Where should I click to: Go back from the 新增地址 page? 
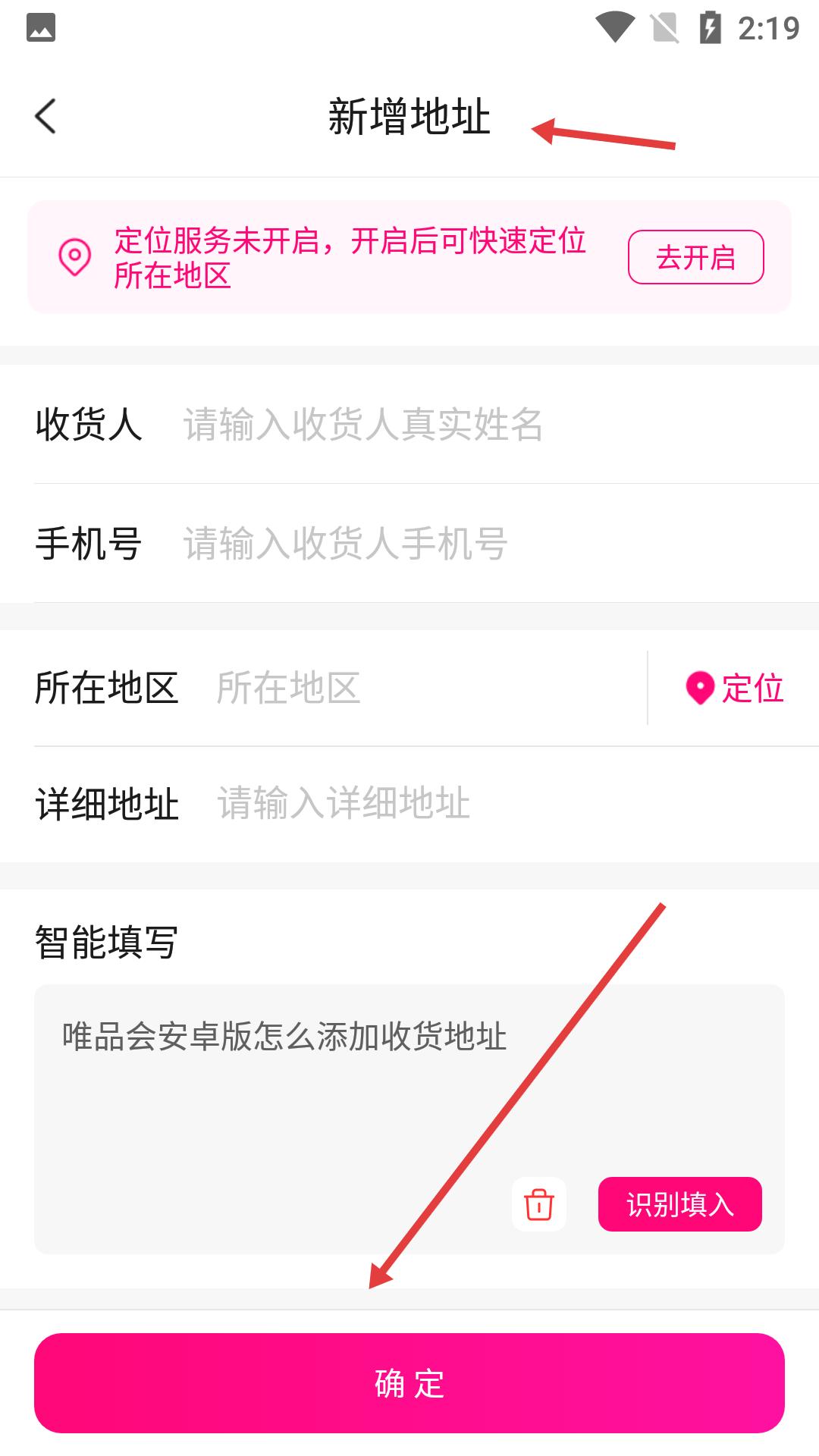[x=45, y=117]
